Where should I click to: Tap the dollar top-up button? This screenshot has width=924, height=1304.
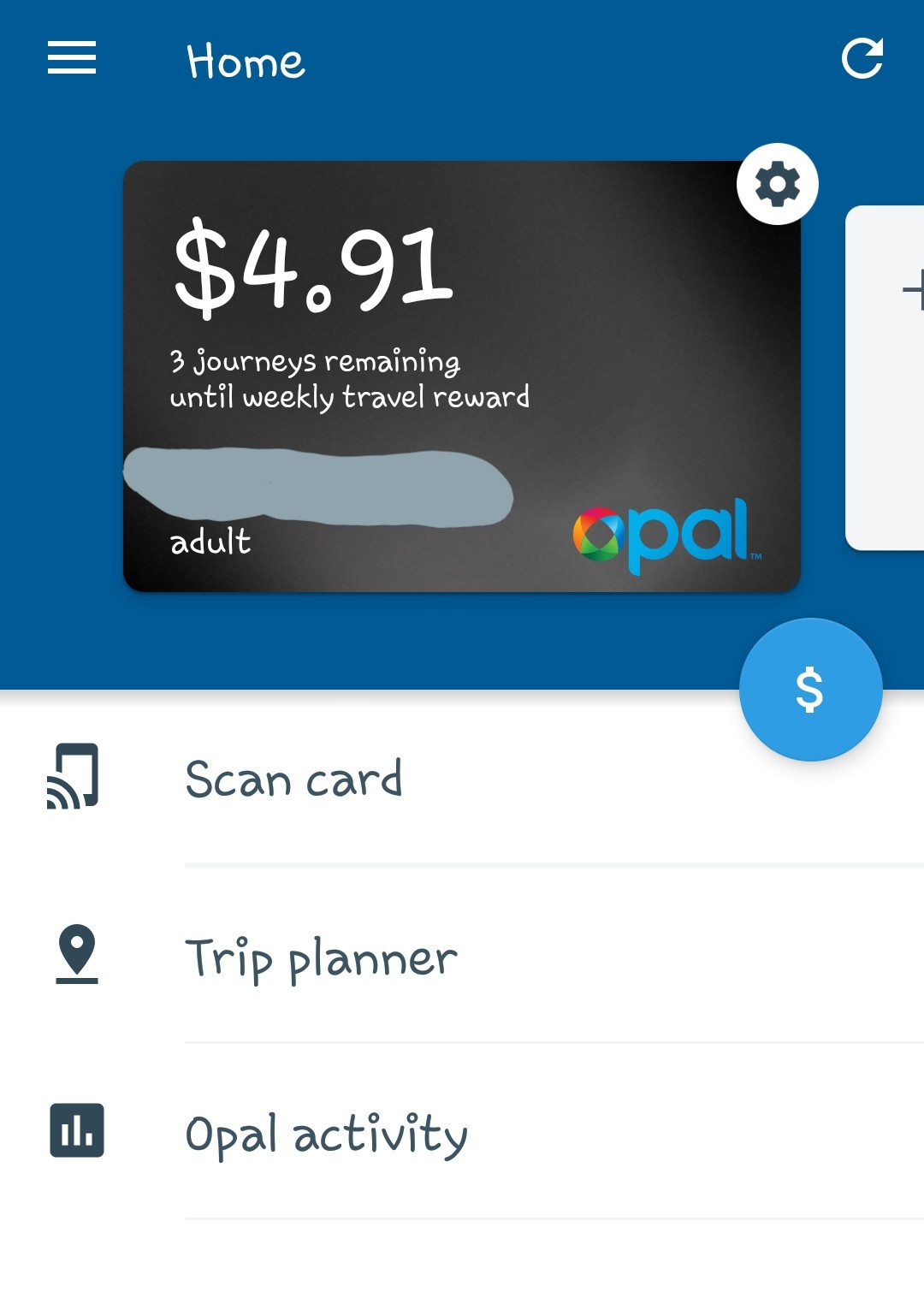[x=809, y=690]
